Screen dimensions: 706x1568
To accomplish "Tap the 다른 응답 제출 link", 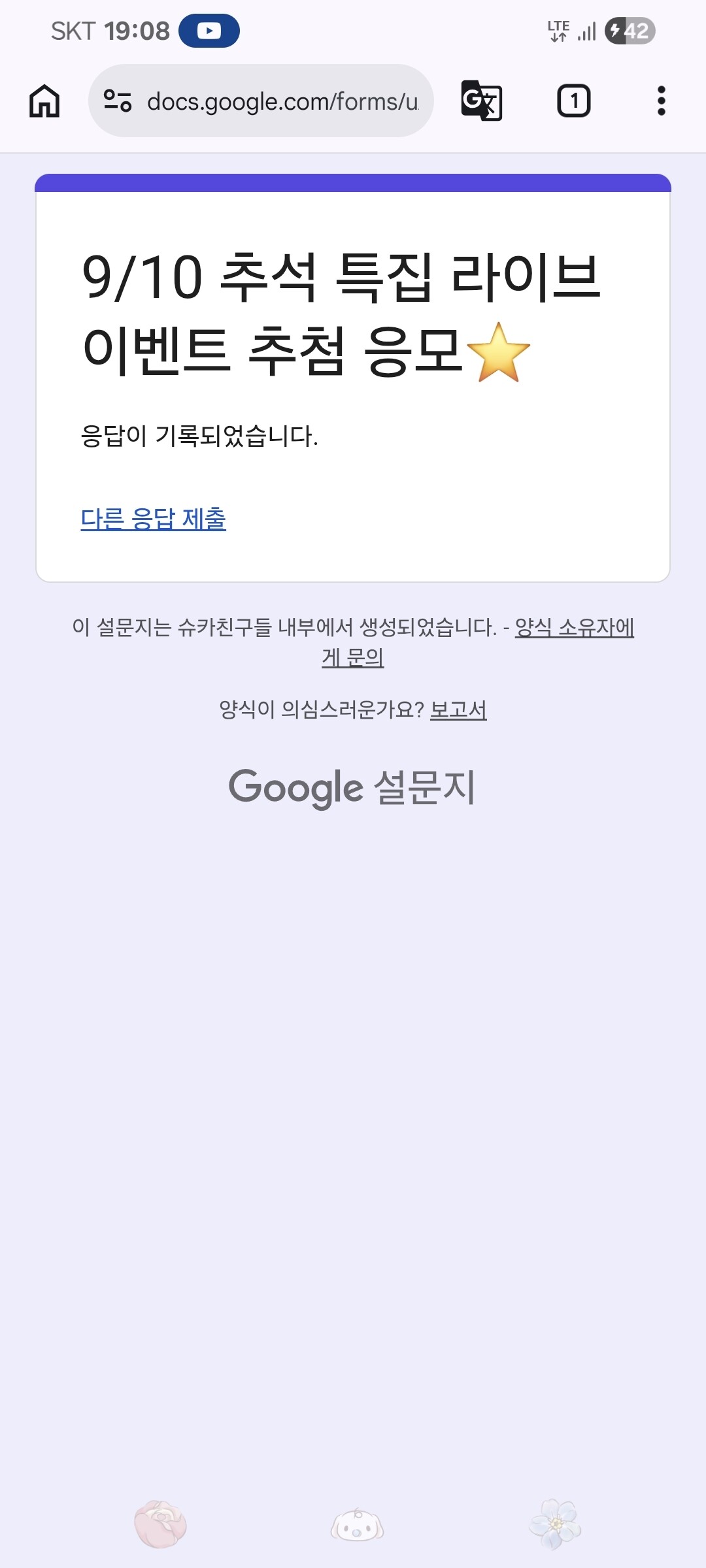I will point(153,519).
